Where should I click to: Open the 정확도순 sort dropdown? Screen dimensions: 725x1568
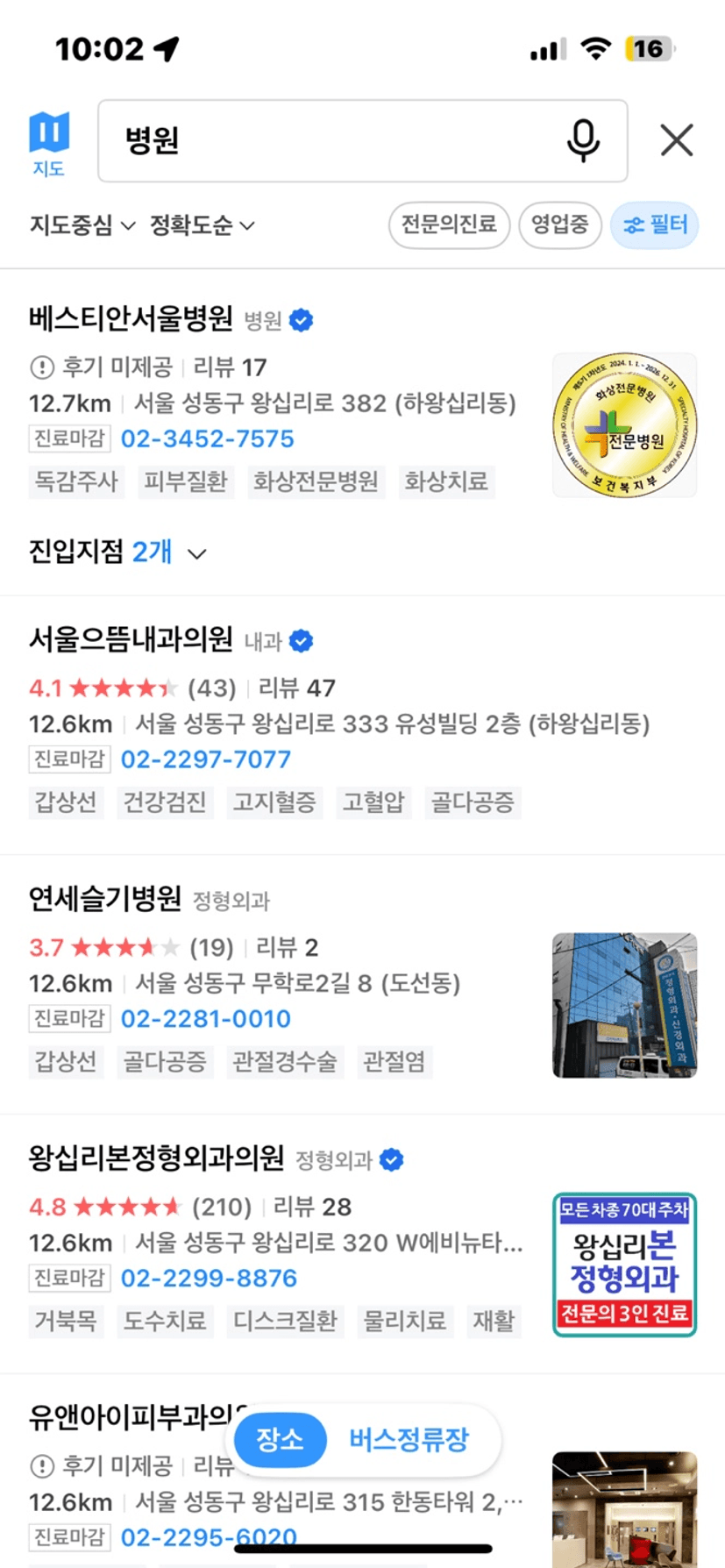[x=202, y=225]
